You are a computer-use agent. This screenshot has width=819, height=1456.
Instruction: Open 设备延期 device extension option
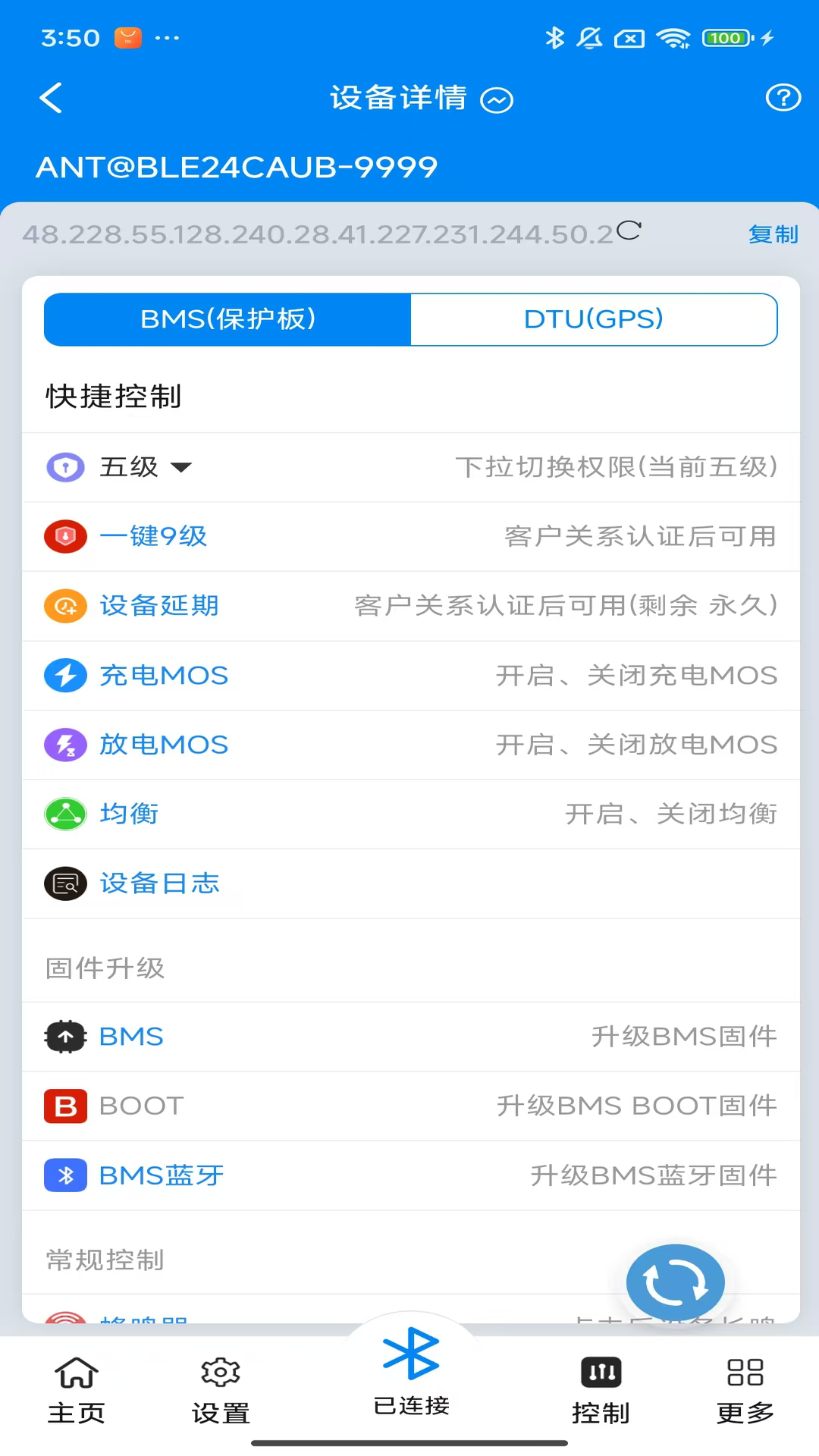pos(159,606)
